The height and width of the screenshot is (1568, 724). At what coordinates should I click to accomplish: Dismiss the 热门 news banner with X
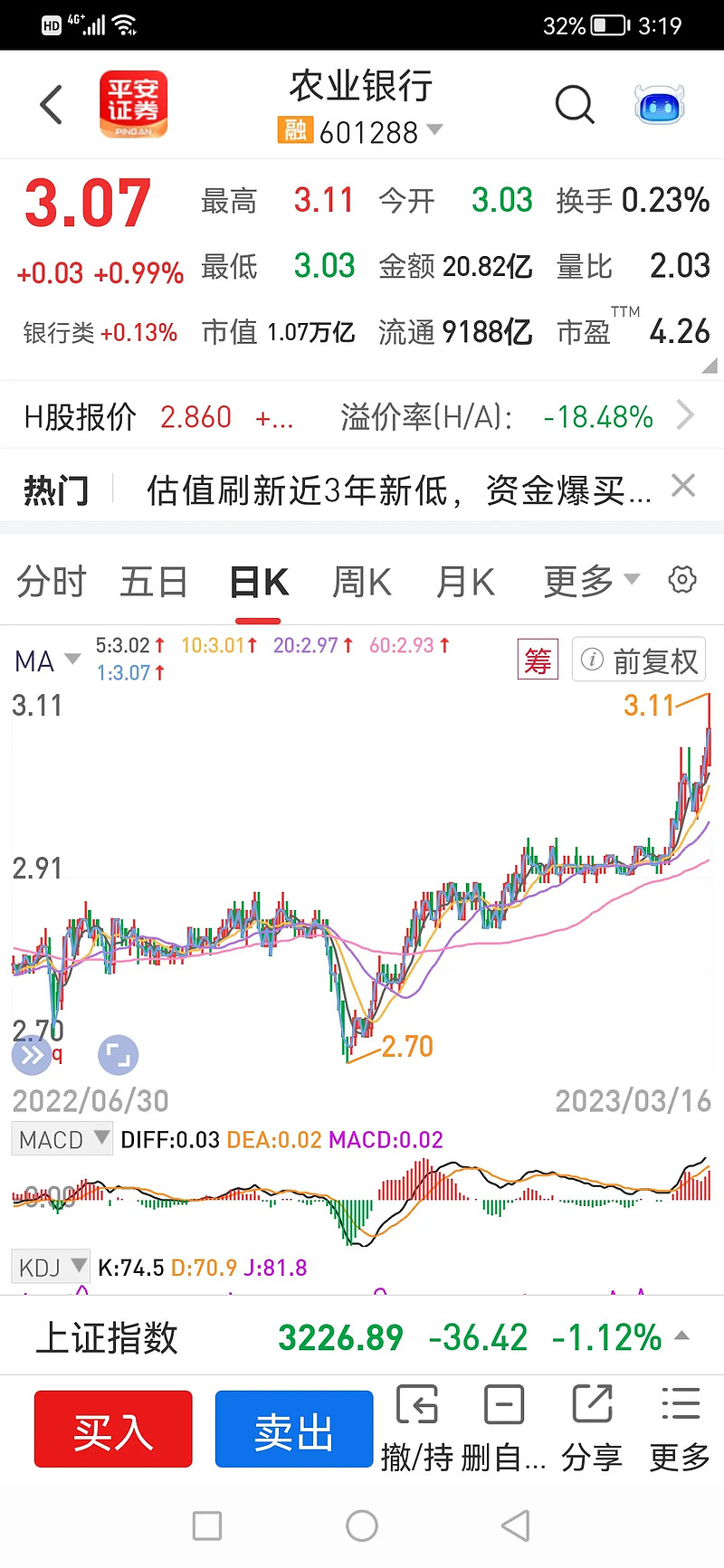point(682,486)
